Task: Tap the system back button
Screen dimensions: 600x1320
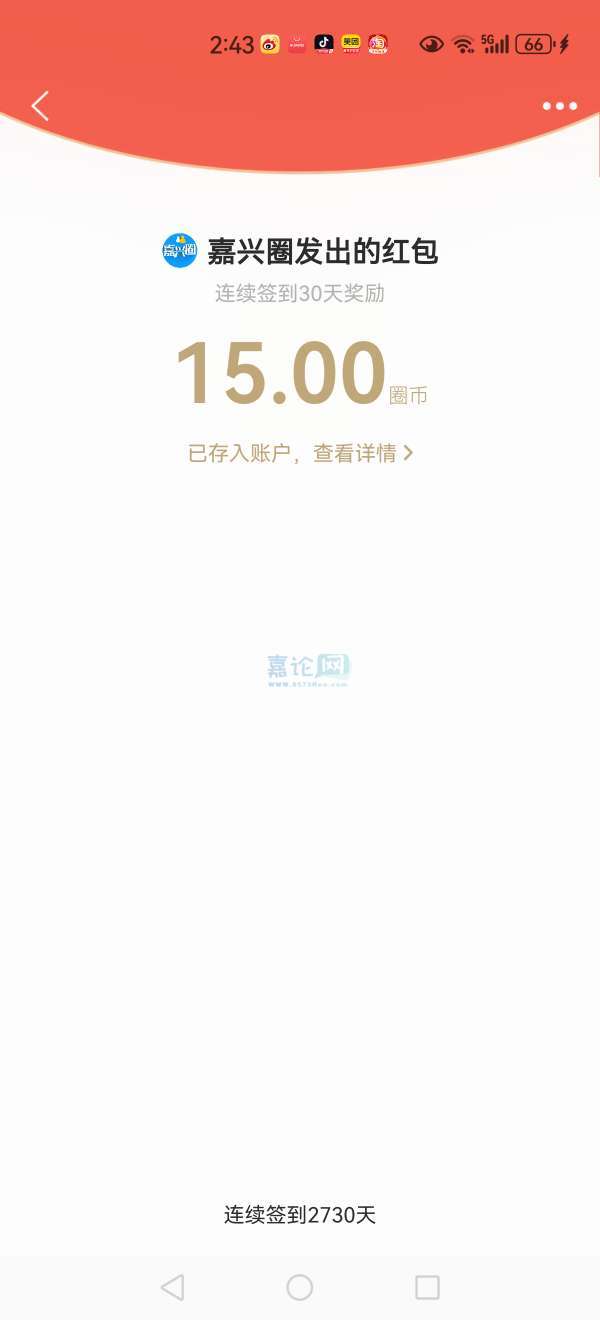Action: 172,1287
